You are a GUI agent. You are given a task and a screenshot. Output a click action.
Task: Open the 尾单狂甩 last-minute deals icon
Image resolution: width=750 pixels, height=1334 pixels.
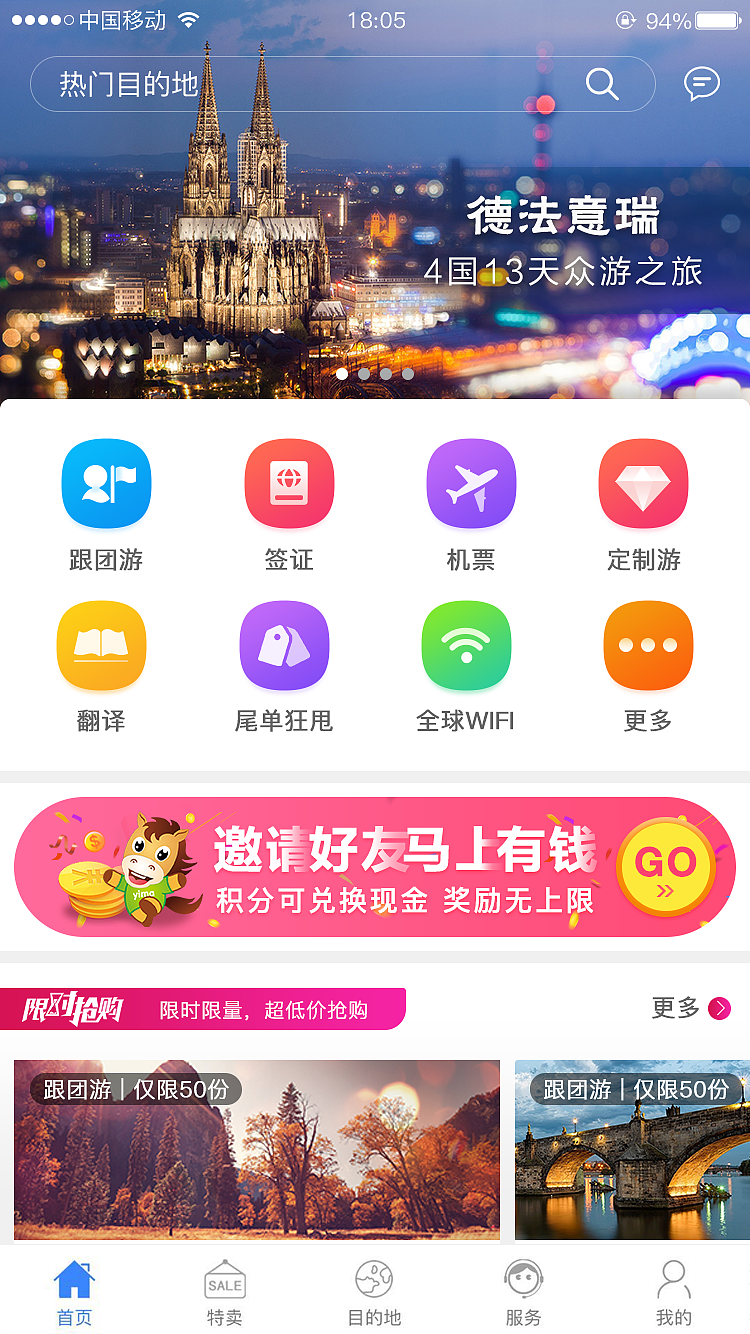point(284,645)
